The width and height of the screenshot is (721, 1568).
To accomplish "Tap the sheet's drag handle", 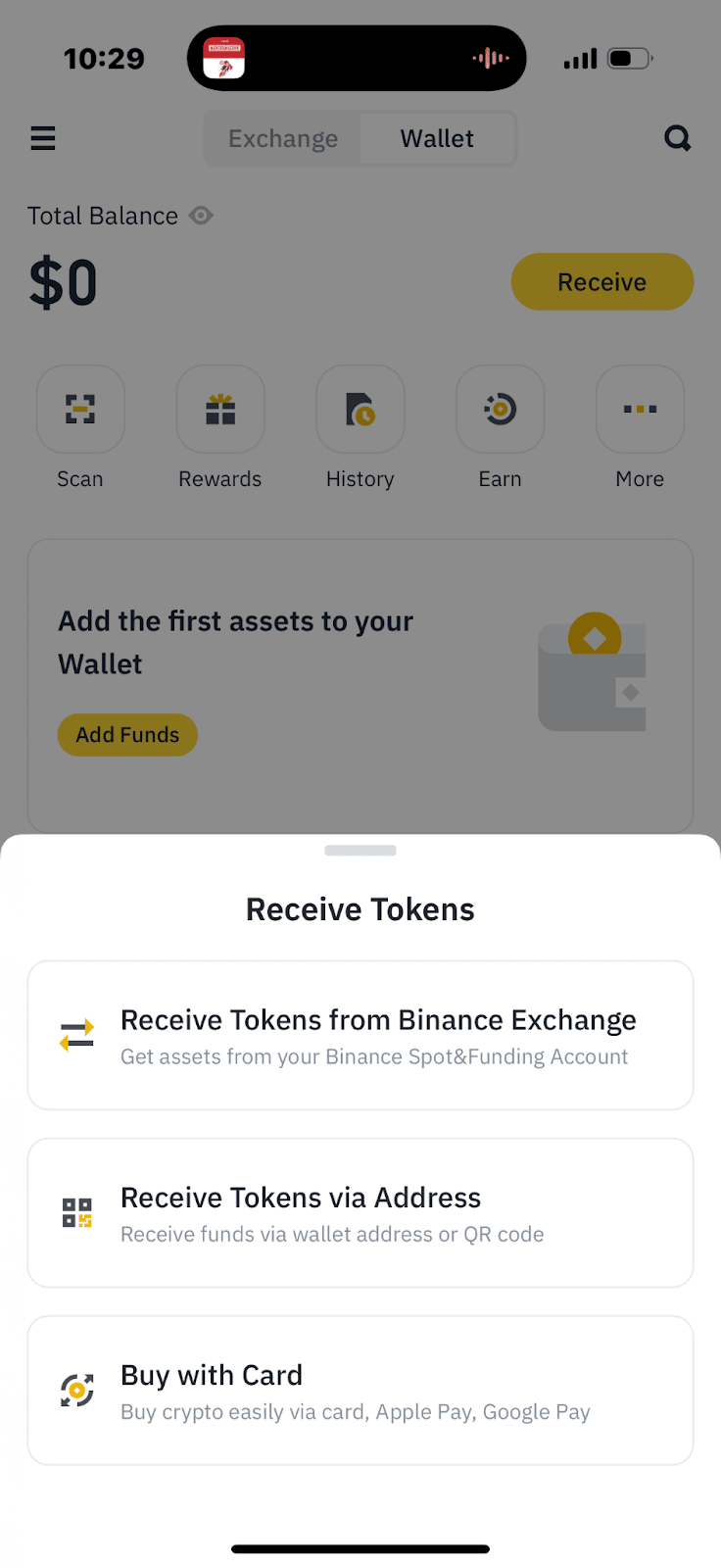I will click(x=360, y=851).
